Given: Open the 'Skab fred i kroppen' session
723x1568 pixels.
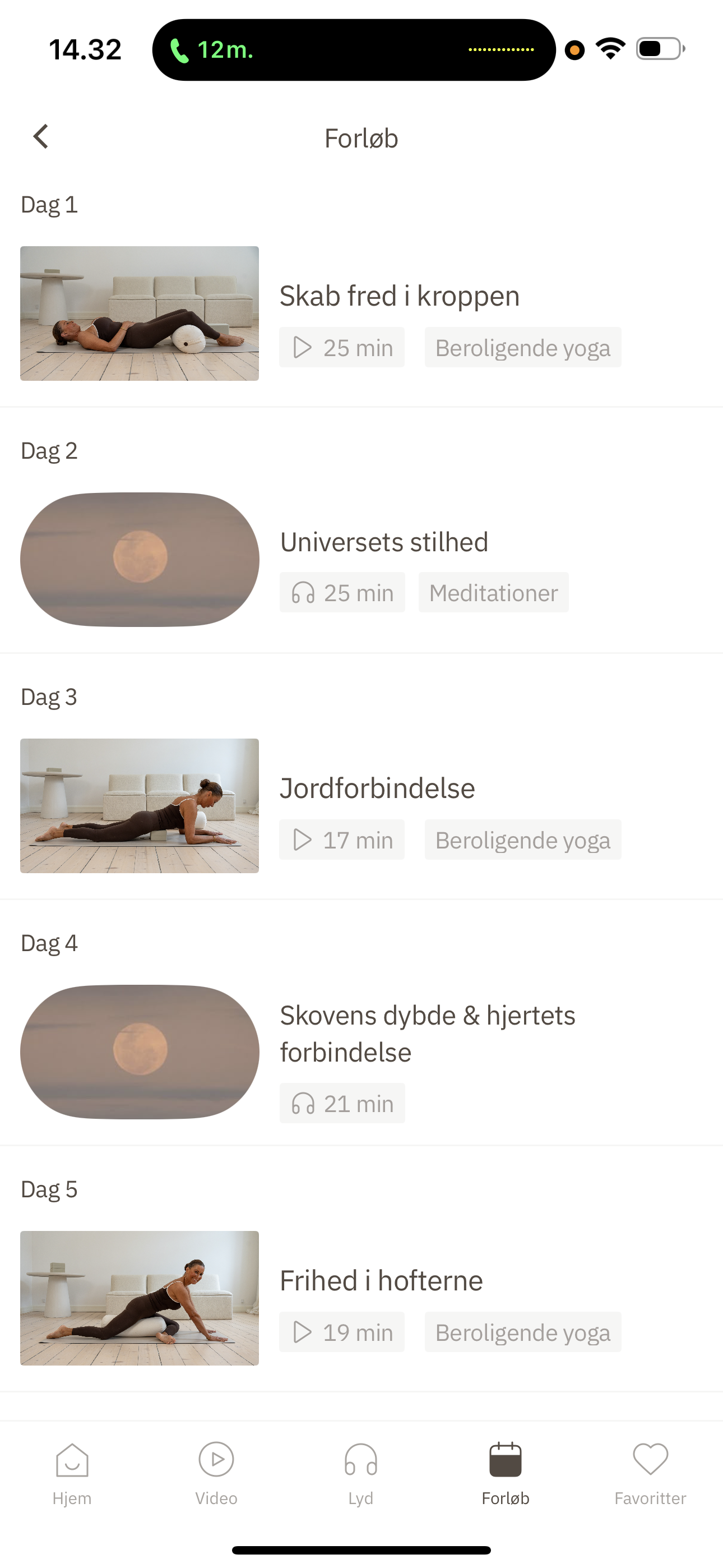Looking at the screenshot, I should (x=398, y=297).
